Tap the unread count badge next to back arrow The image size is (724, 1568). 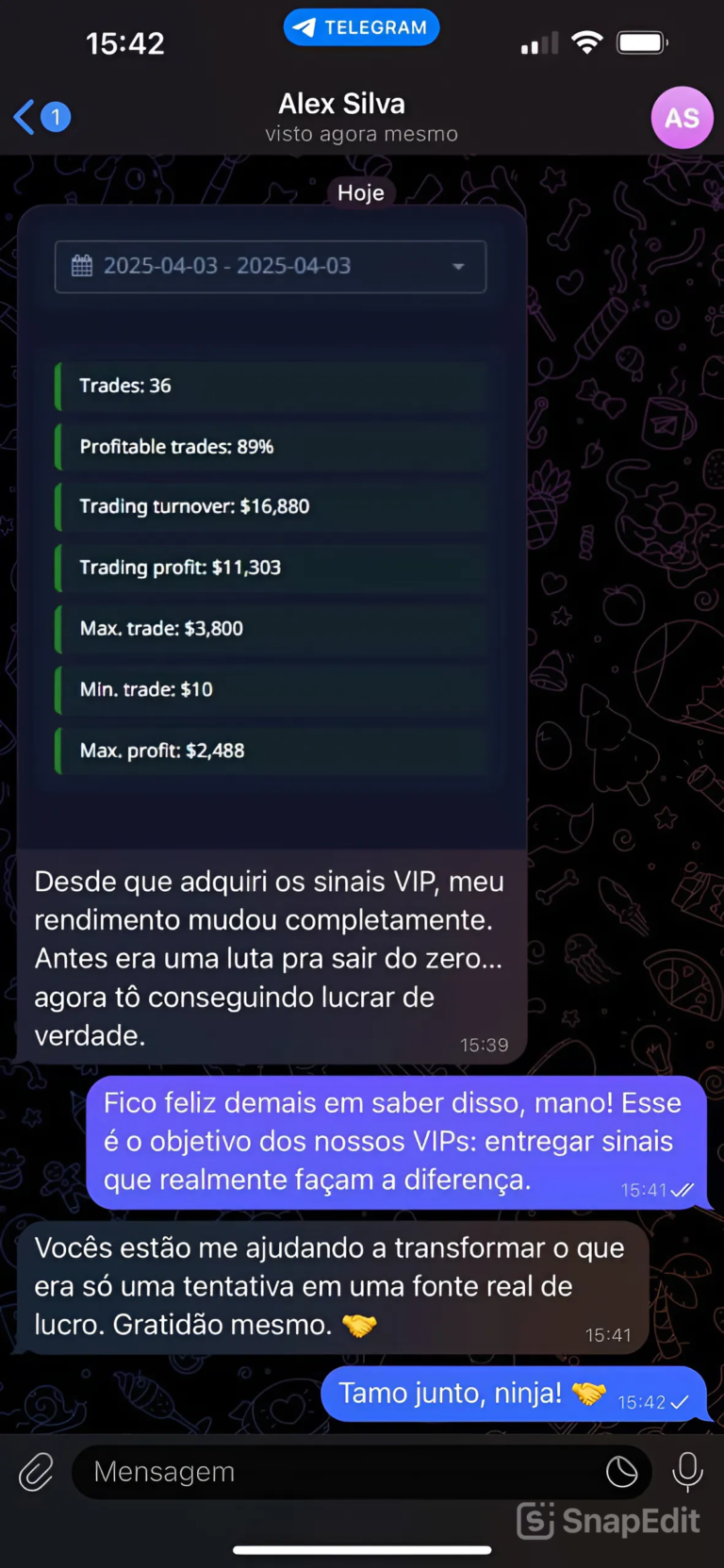click(x=57, y=117)
